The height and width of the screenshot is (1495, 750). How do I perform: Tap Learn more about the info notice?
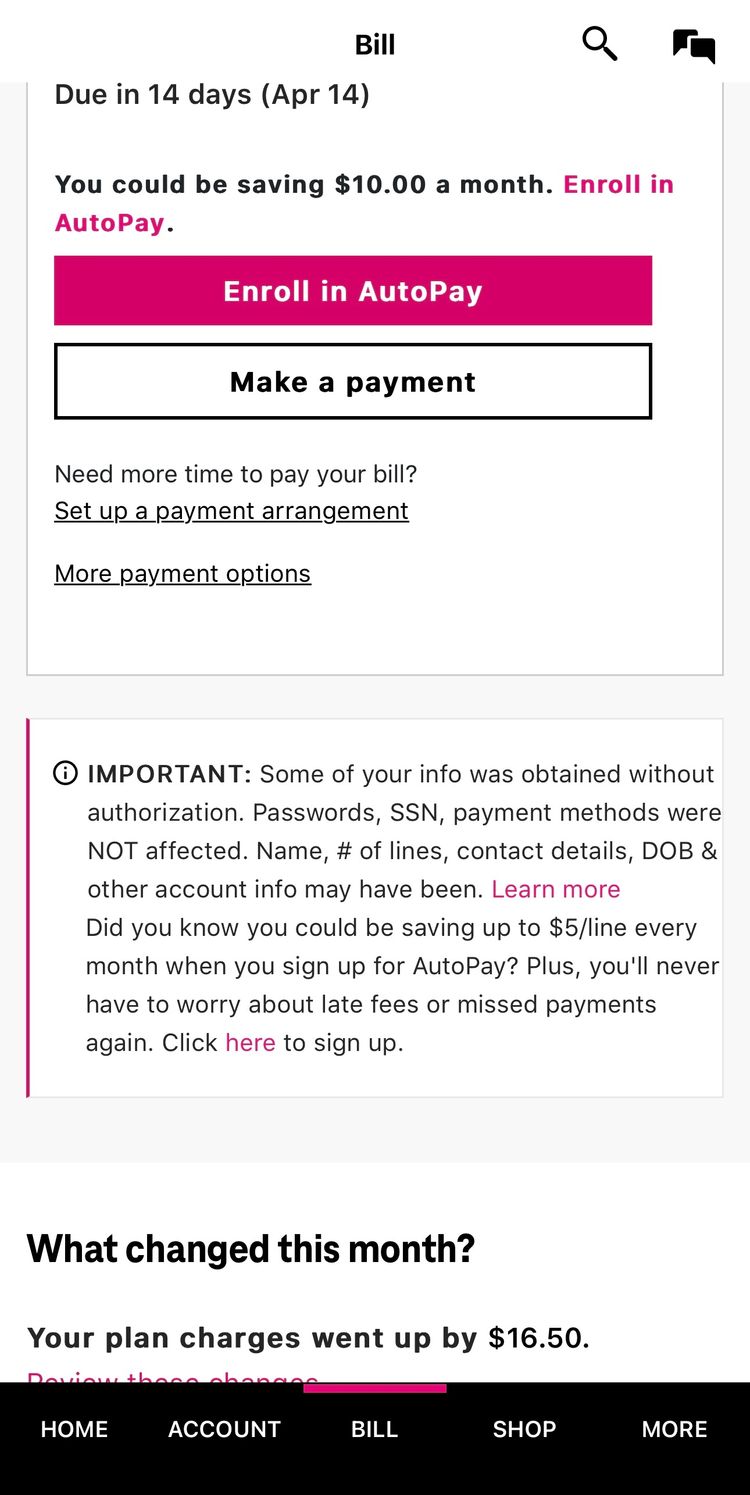click(x=556, y=889)
